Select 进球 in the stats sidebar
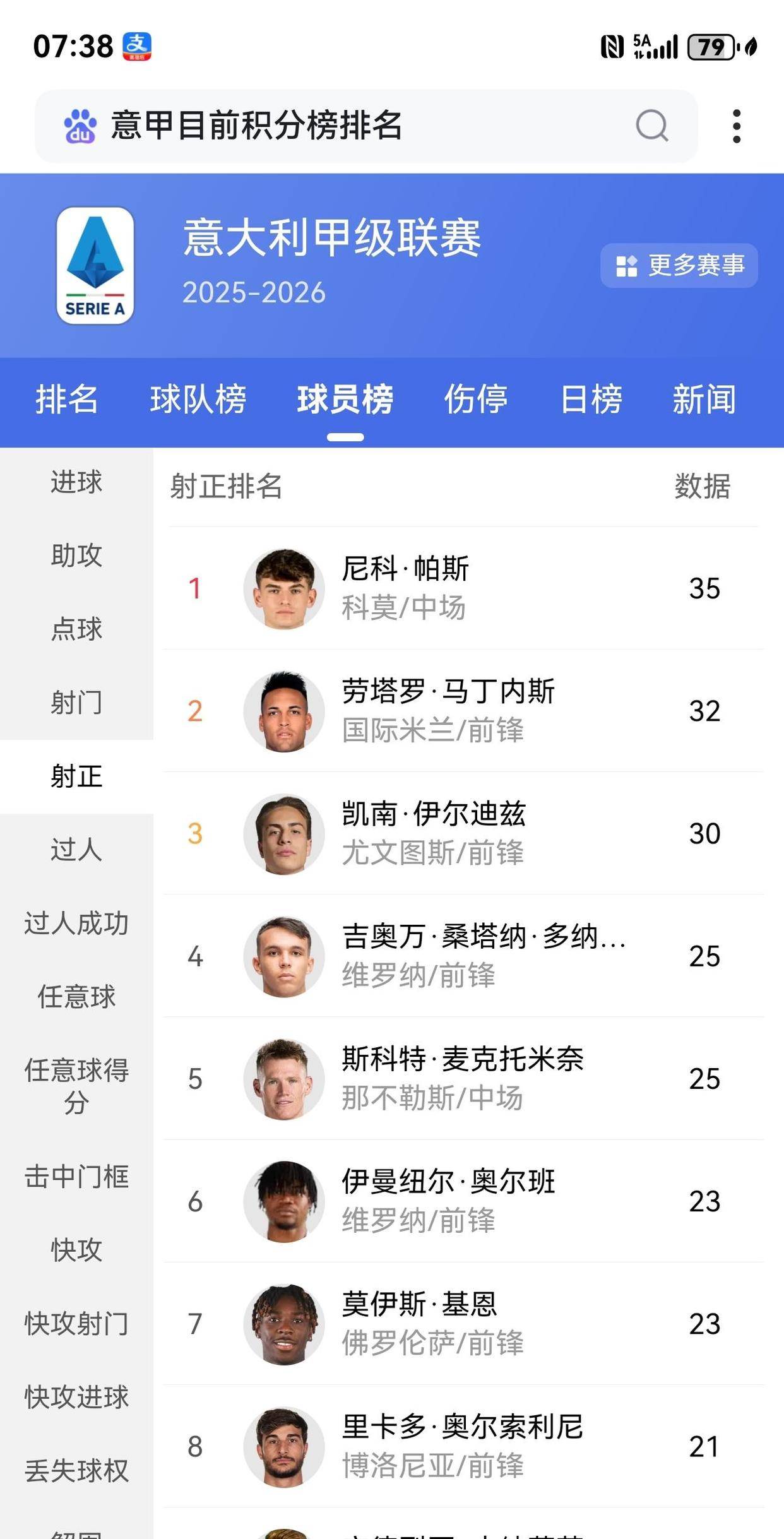Image resolution: width=784 pixels, height=1539 pixels. click(76, 482)
